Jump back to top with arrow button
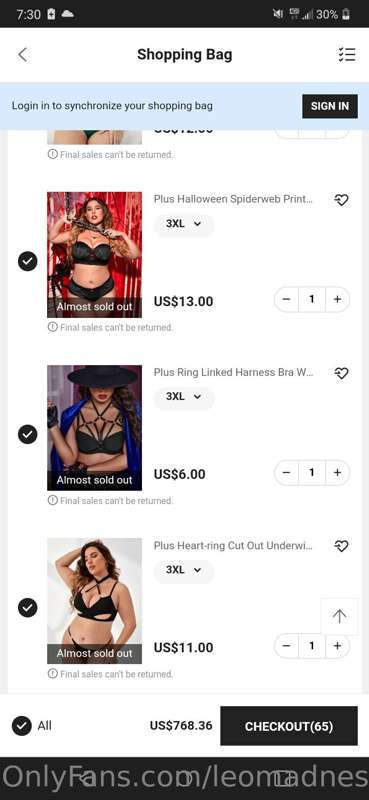Viewport: 369px width, 800px height. coord(339,616)
